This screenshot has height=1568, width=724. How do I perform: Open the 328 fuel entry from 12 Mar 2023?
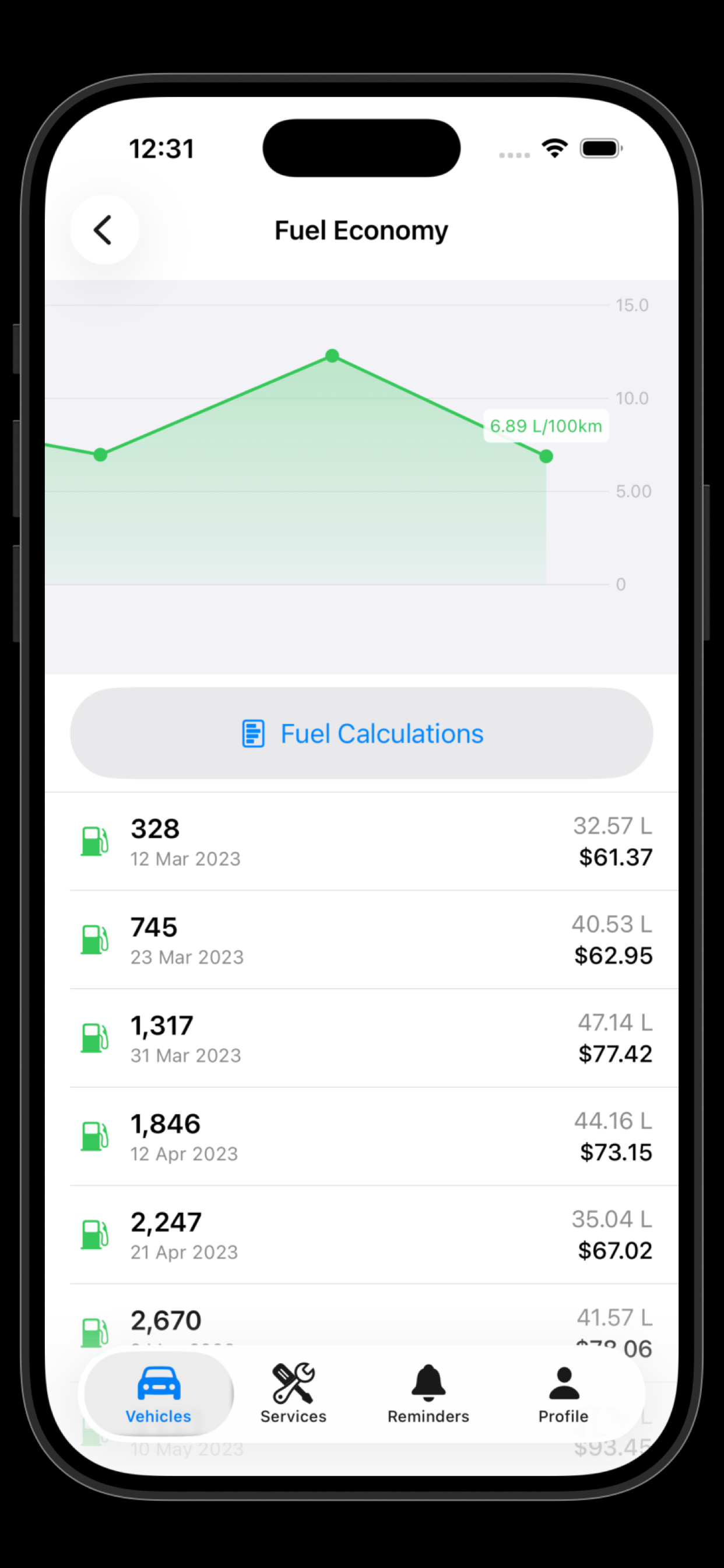[361, 841]
